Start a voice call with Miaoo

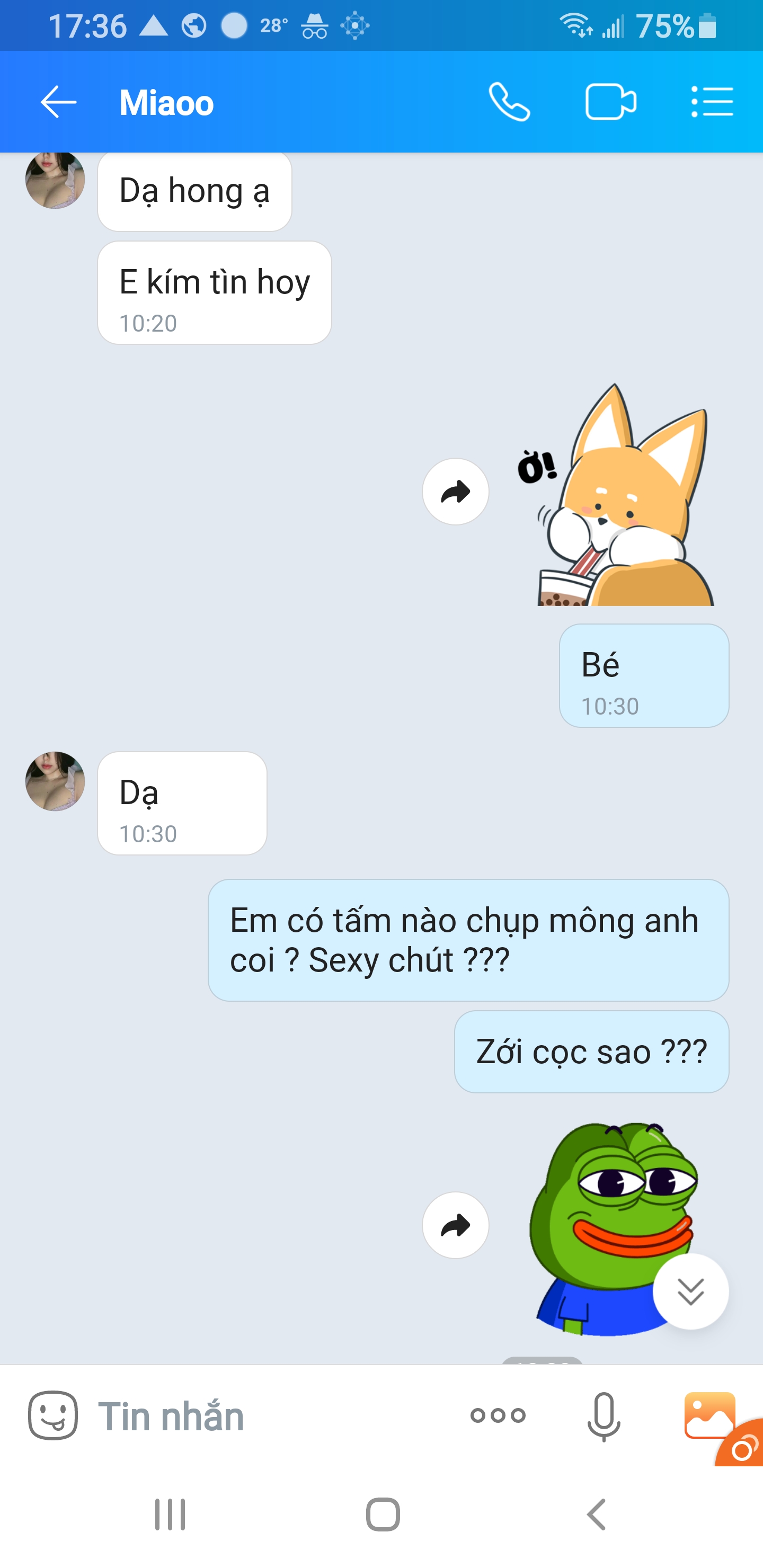(509, 102)
